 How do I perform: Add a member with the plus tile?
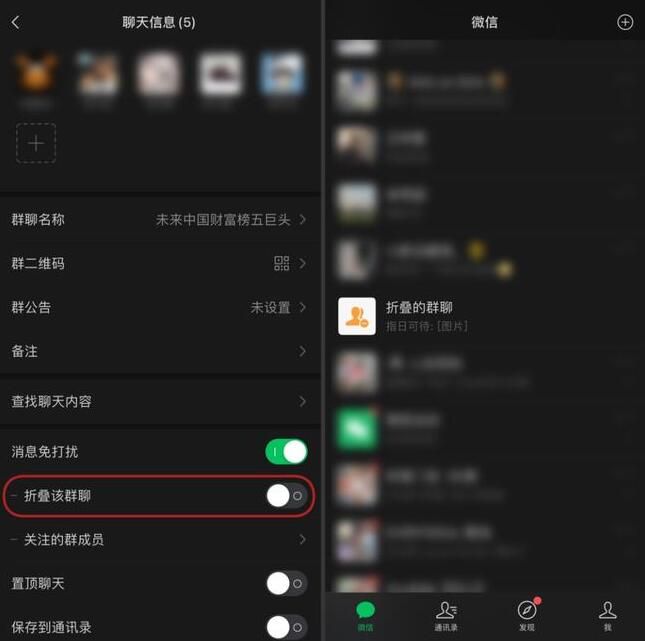pos(36,143)
